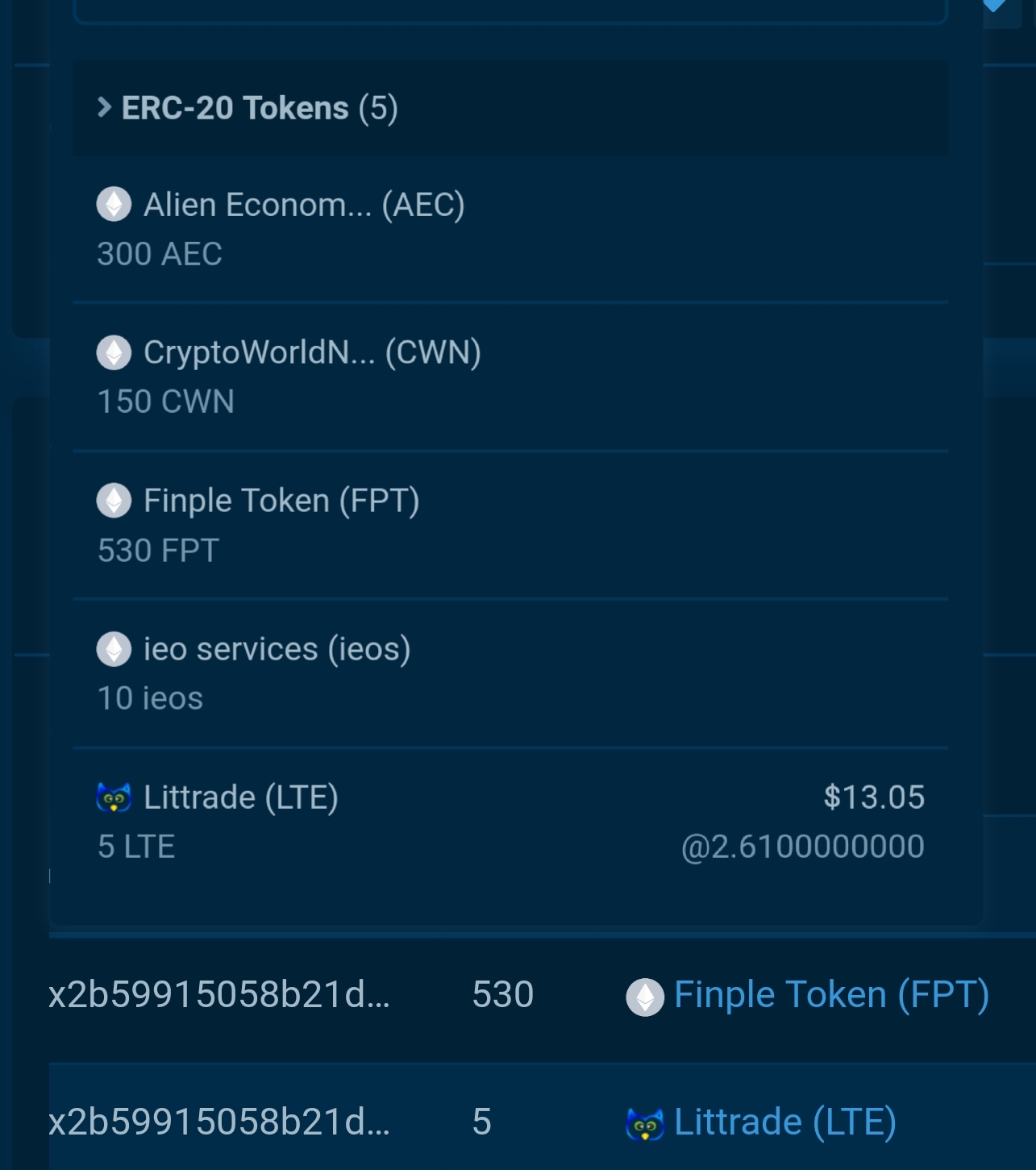
Task: Open Littrade (LTE) holding worth $13.05
Action: click(x=240, y=798)
